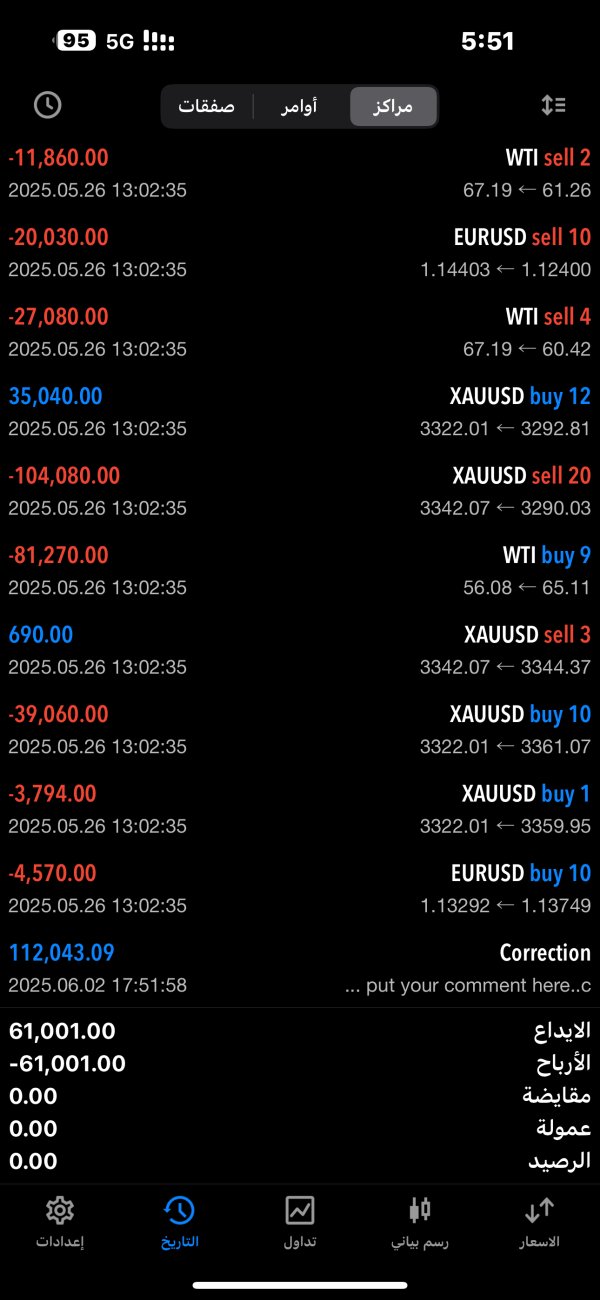The image size is (600, 1300).
Task: Select the XAUUSD sell 20 row
Action: click(x=300, y=491)
